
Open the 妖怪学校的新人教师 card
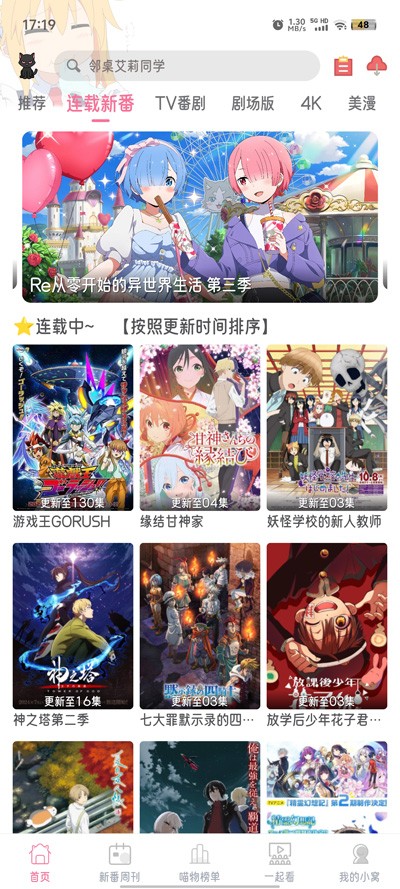tap(327, 437)
